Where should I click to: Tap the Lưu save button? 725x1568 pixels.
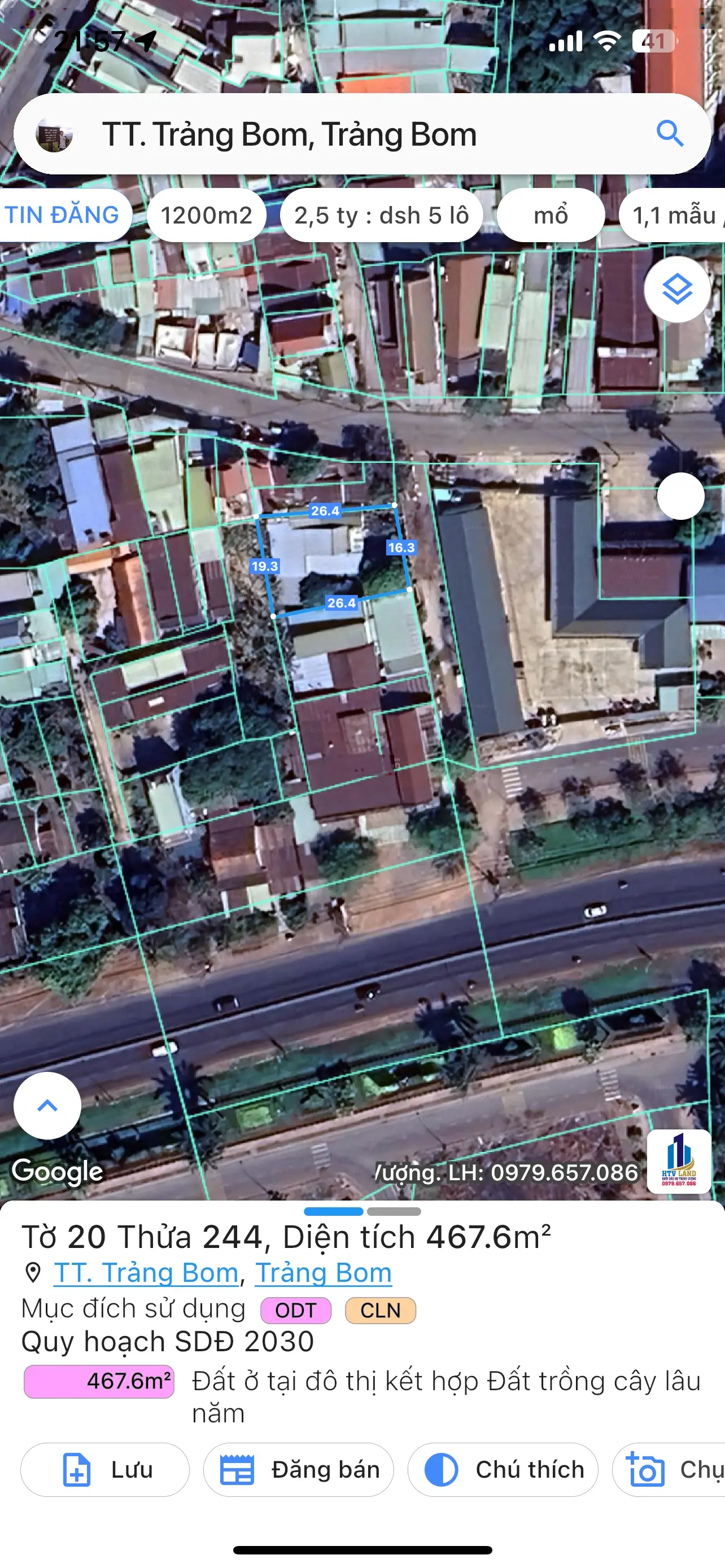tap(104, 1469)
